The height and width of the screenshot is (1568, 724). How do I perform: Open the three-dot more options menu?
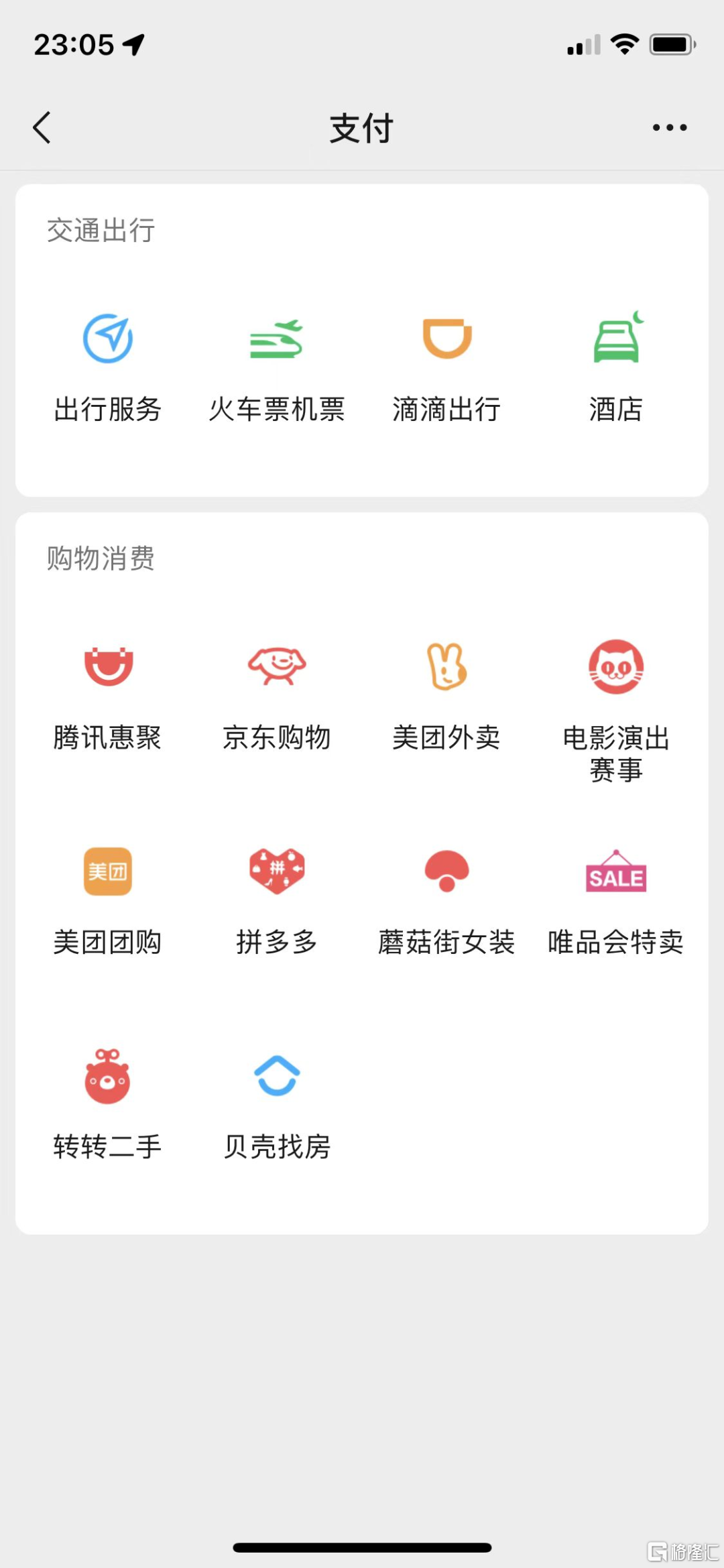(670, 127)
